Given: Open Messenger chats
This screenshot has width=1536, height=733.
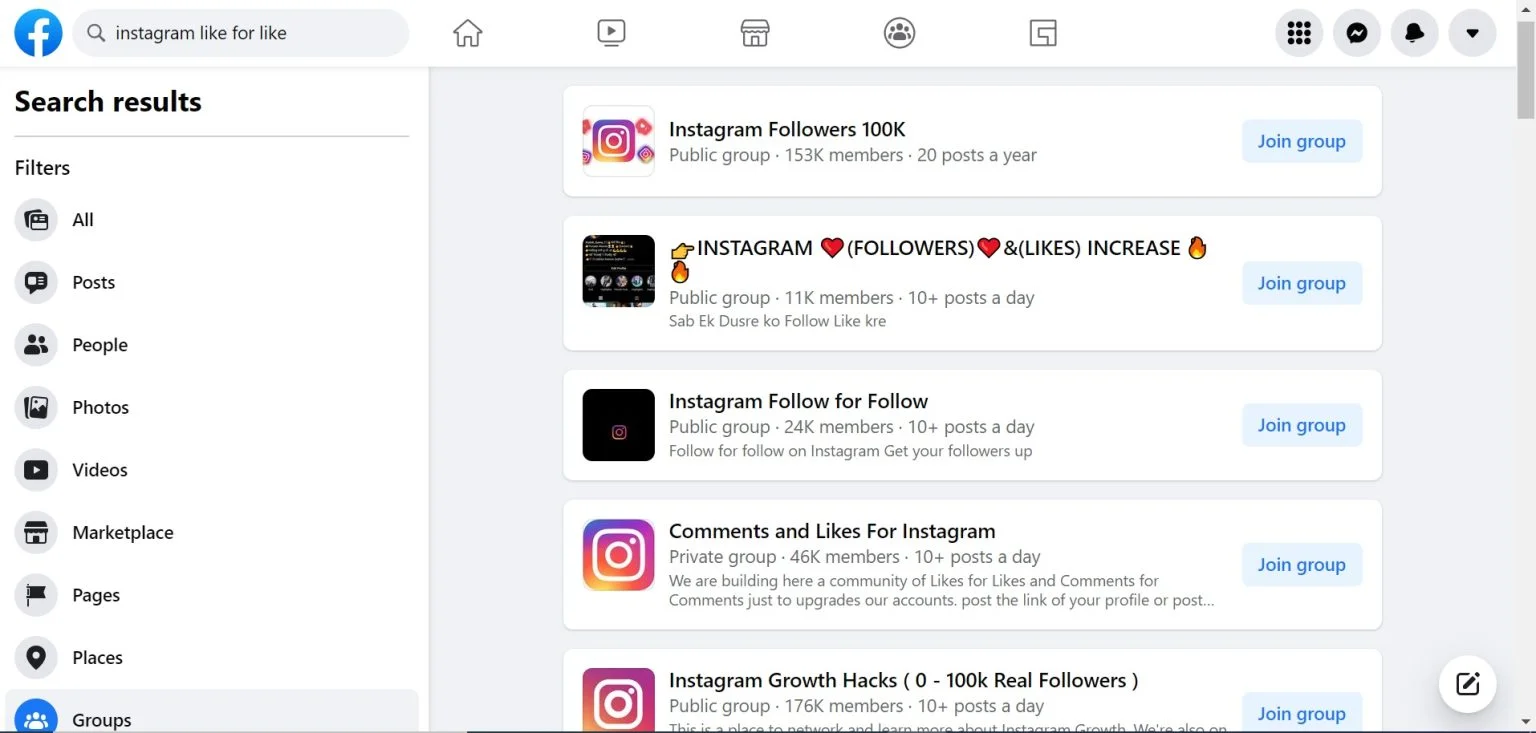Looking at the screenshot, I should pyautogui.click(x=1357, y=33).
